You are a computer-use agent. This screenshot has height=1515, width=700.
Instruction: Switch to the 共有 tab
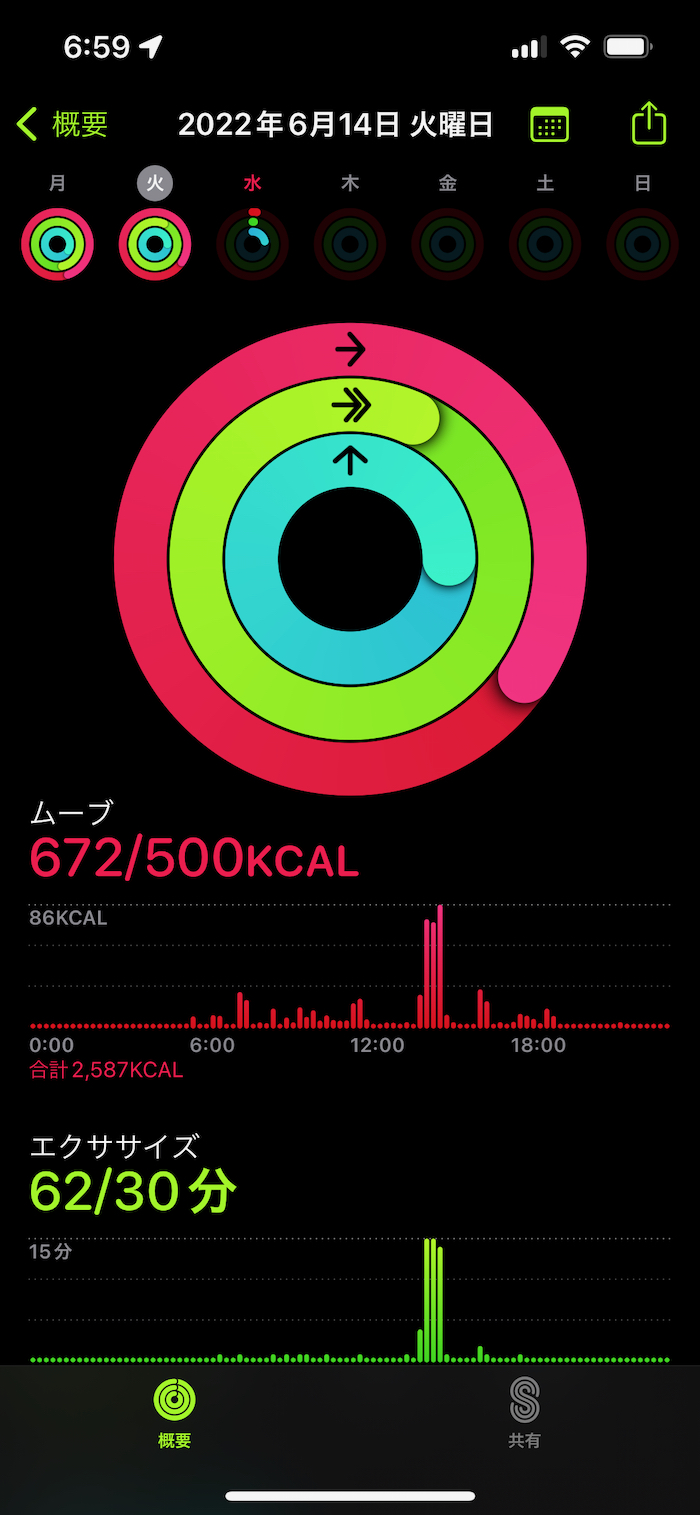pyautogui.click(x=524, y=1413)
